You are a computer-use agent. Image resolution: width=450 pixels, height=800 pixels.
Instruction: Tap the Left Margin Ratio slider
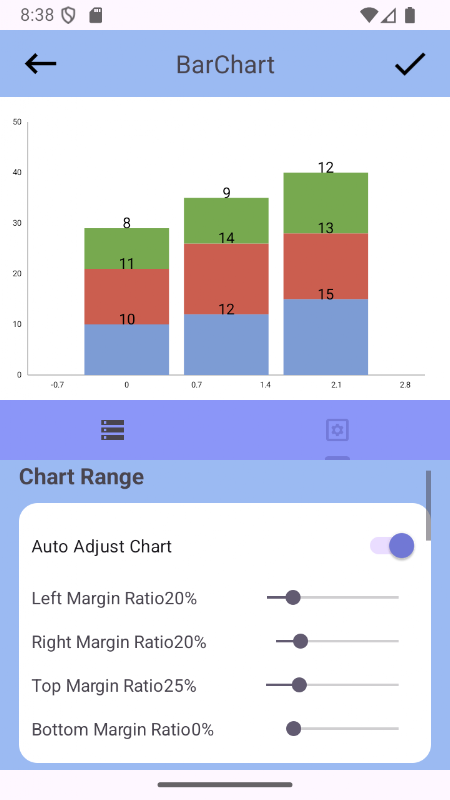point(332,597)
